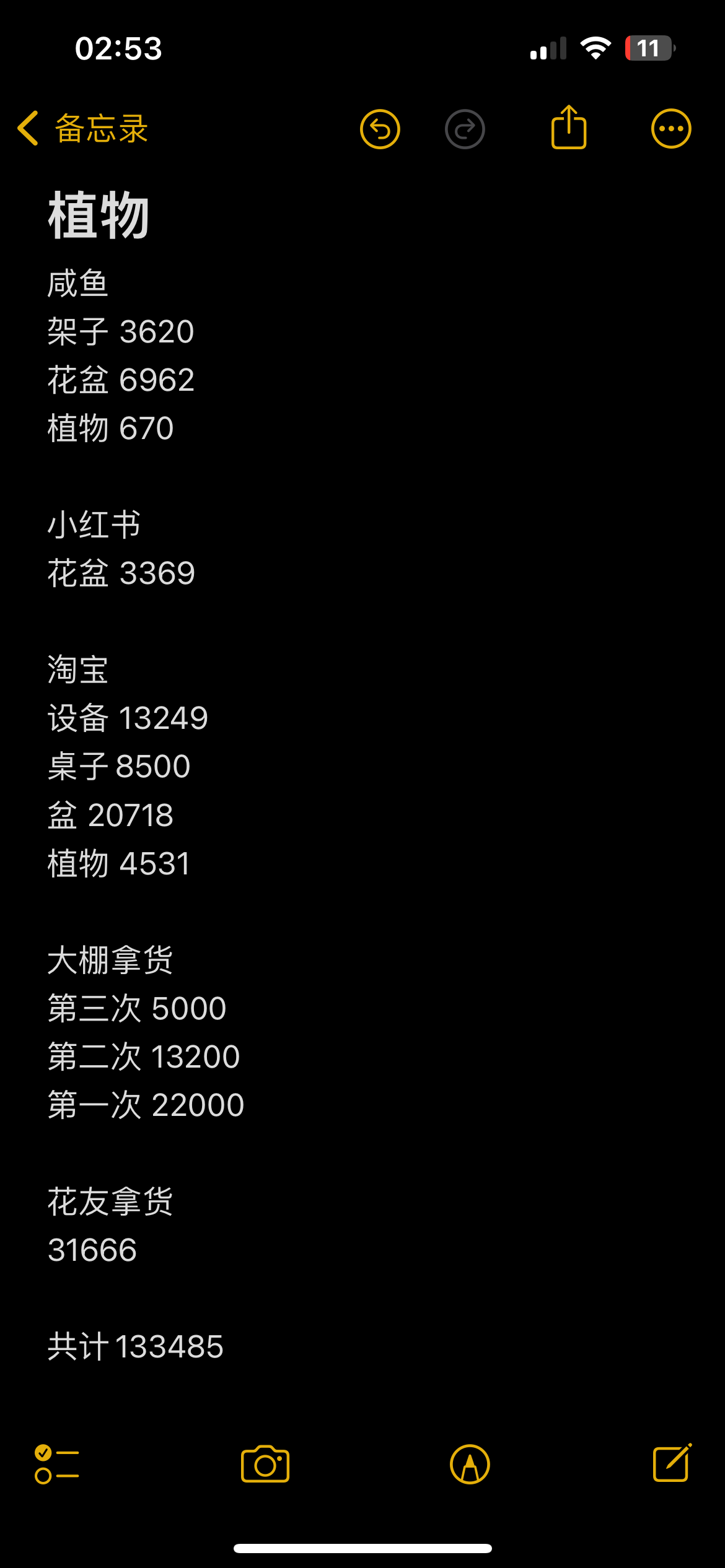Open the camera attachment option
Screen dimensions: 725x1568
click(265, 1464)
